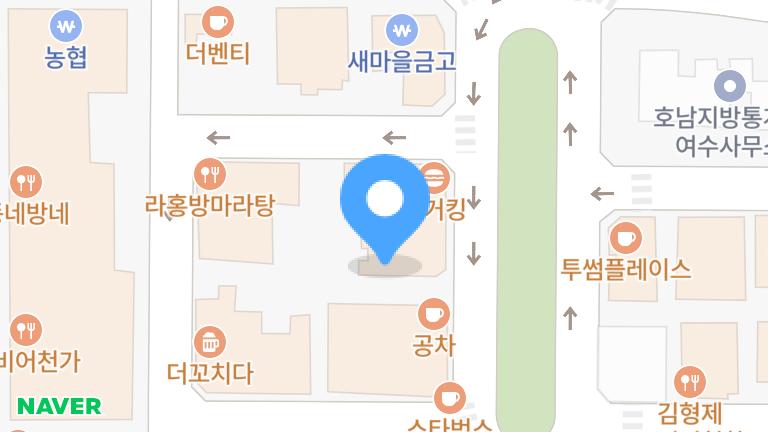This screenshot has height=432, width=768.
Task: Select the 김형제 restaurant marker
Action: point(690,382)
